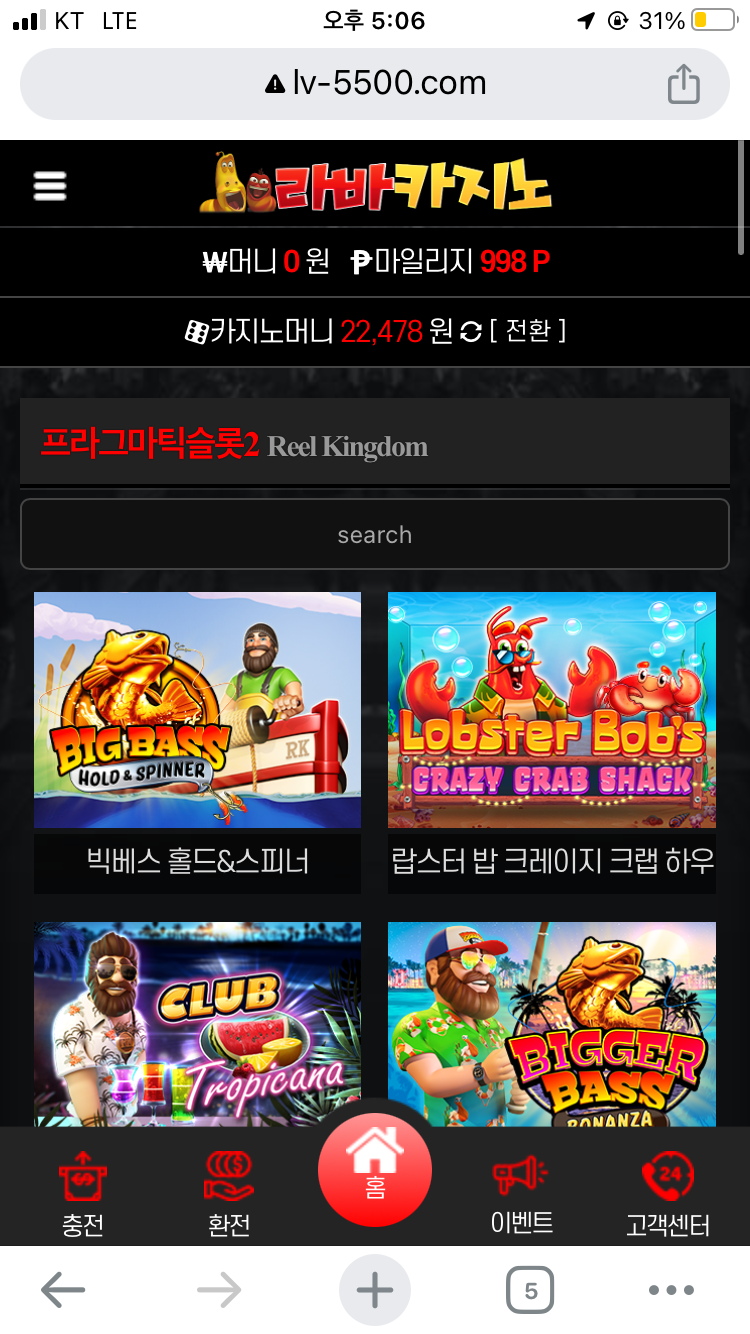Open the Club Tropicana slot

click(197, 1020)
